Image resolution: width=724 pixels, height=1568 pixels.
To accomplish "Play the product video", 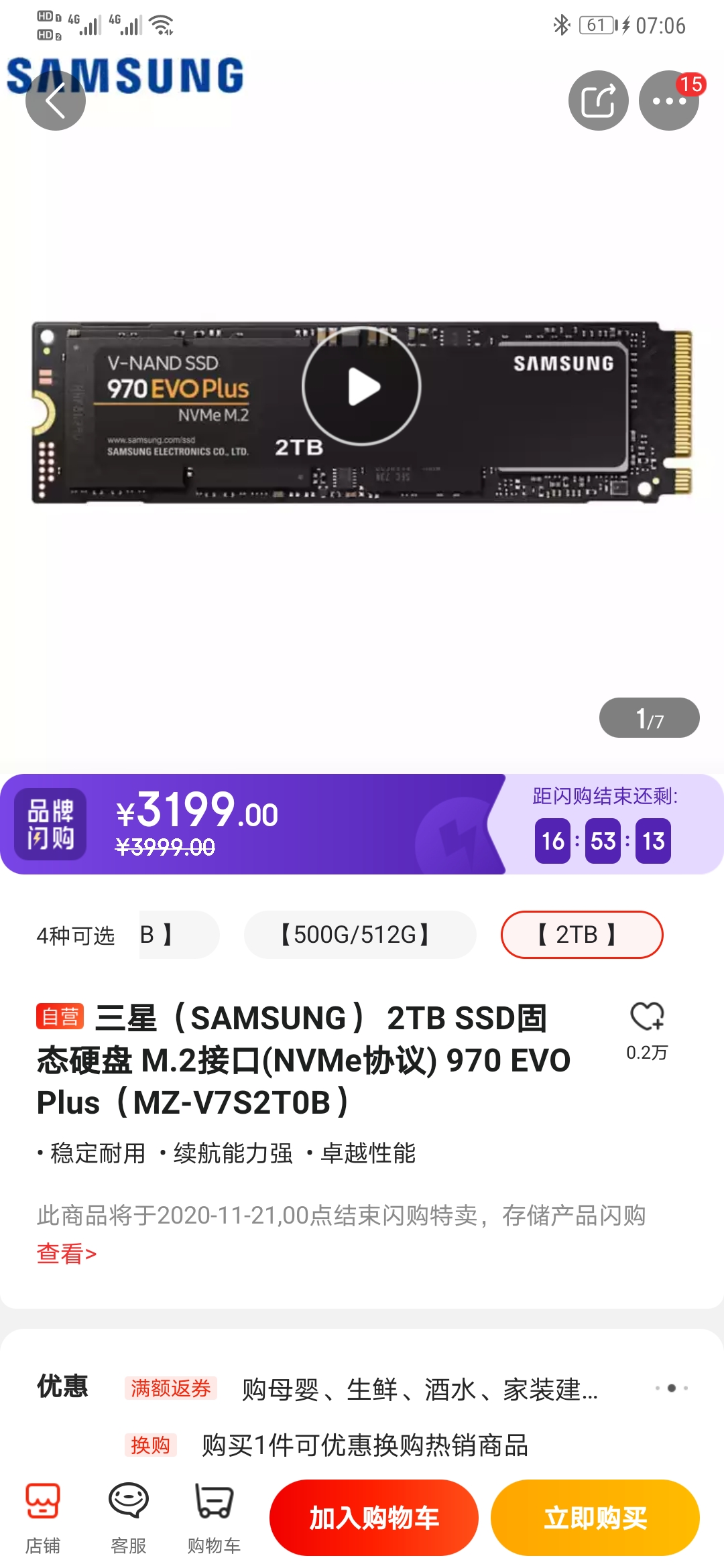I will click(362, 387).
